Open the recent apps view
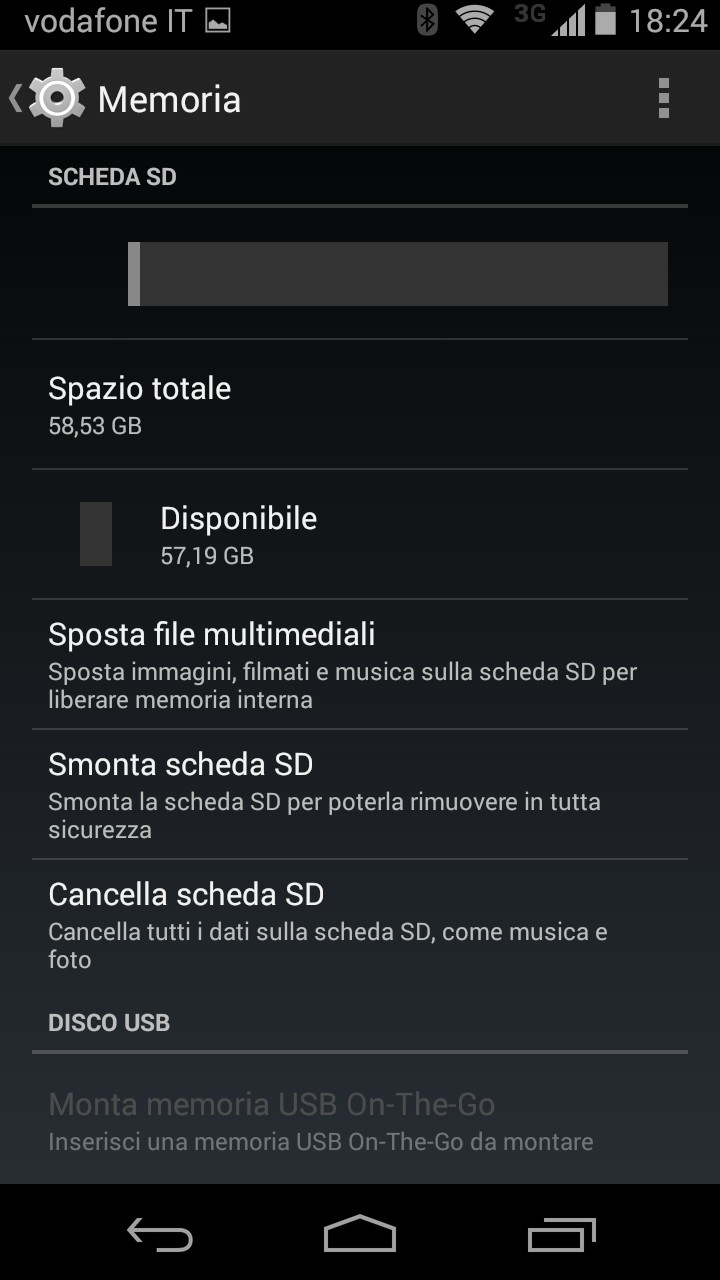 tap(561, 1234)
